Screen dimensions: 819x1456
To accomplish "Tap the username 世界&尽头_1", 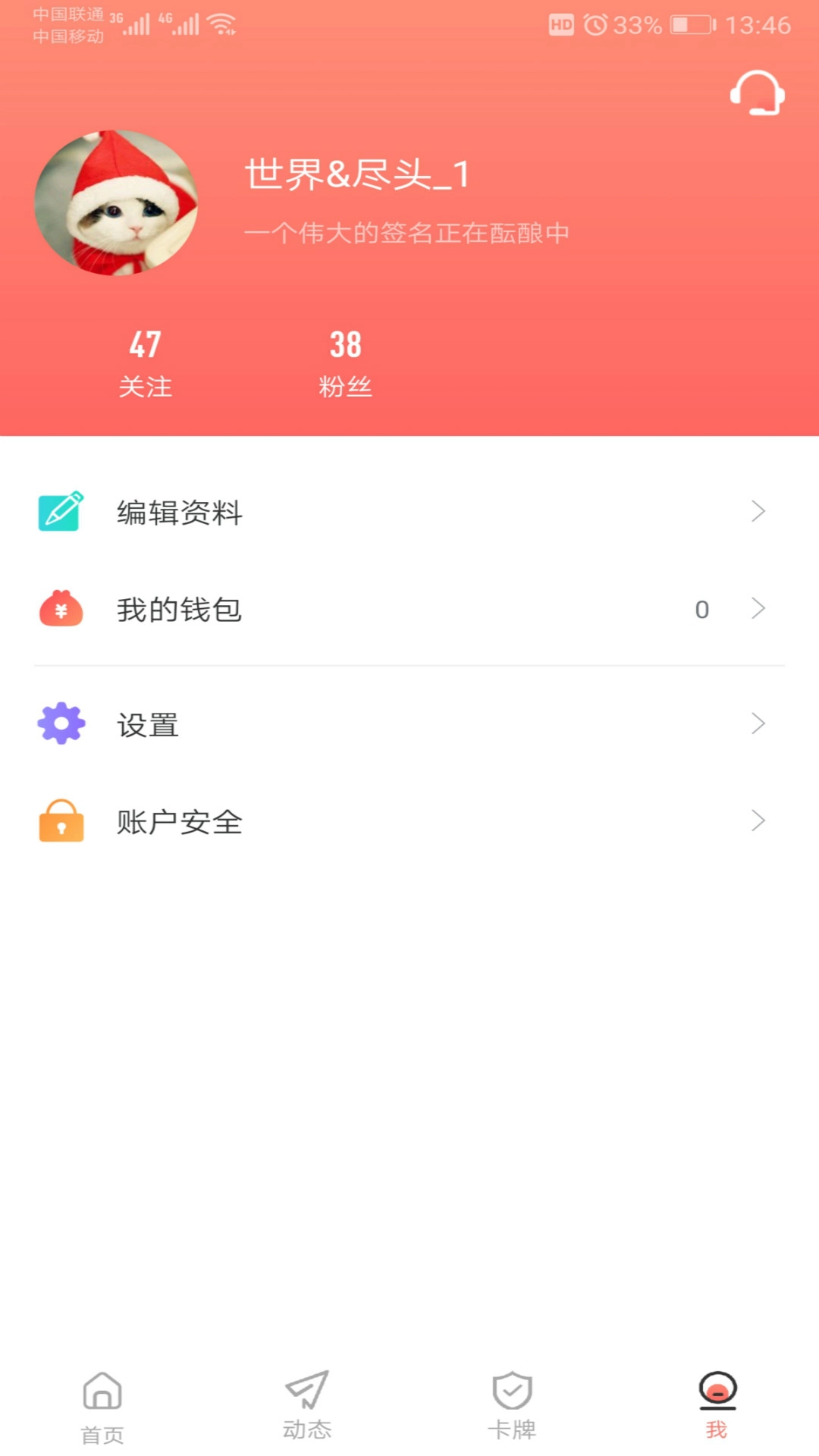I will [356, 175].
